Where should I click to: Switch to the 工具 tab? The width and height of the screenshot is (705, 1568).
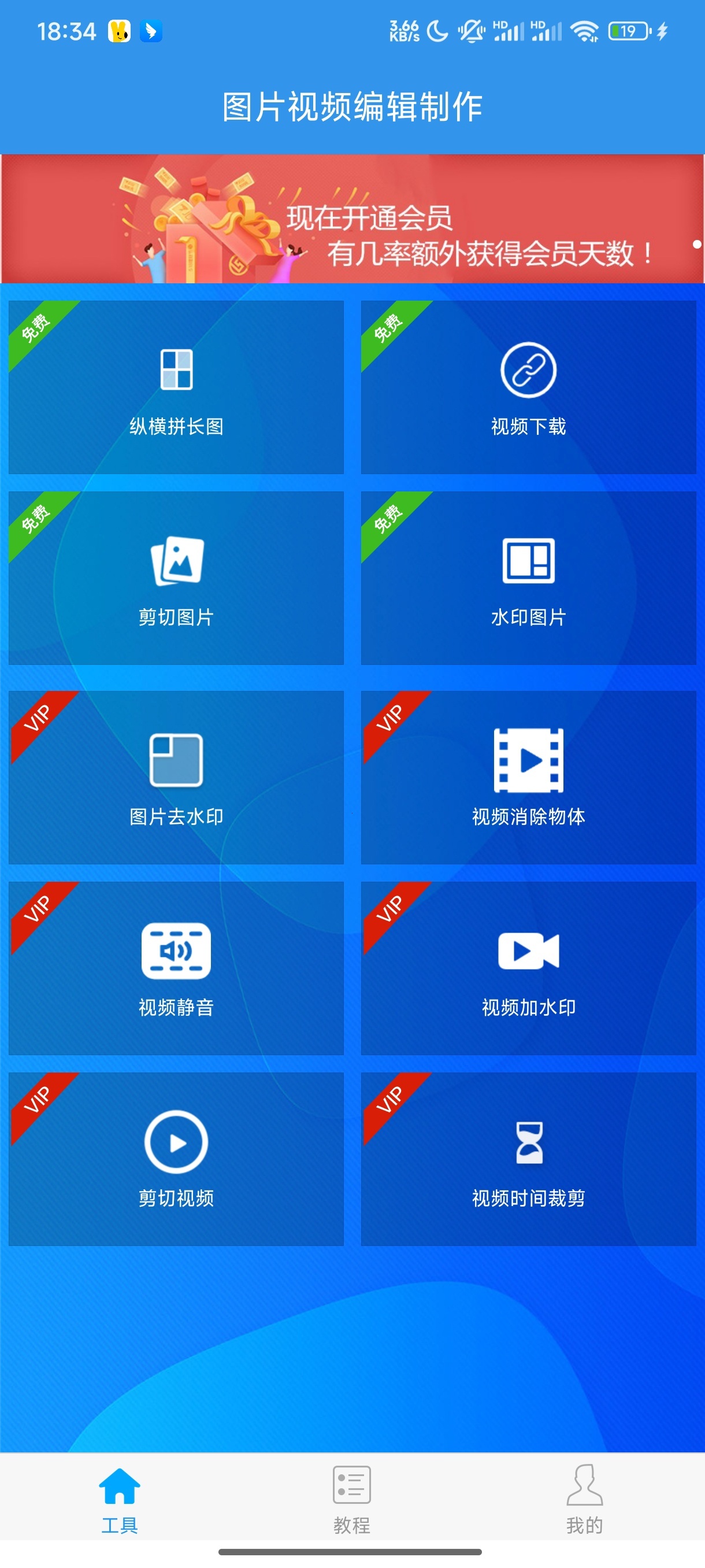(119, 1499)
